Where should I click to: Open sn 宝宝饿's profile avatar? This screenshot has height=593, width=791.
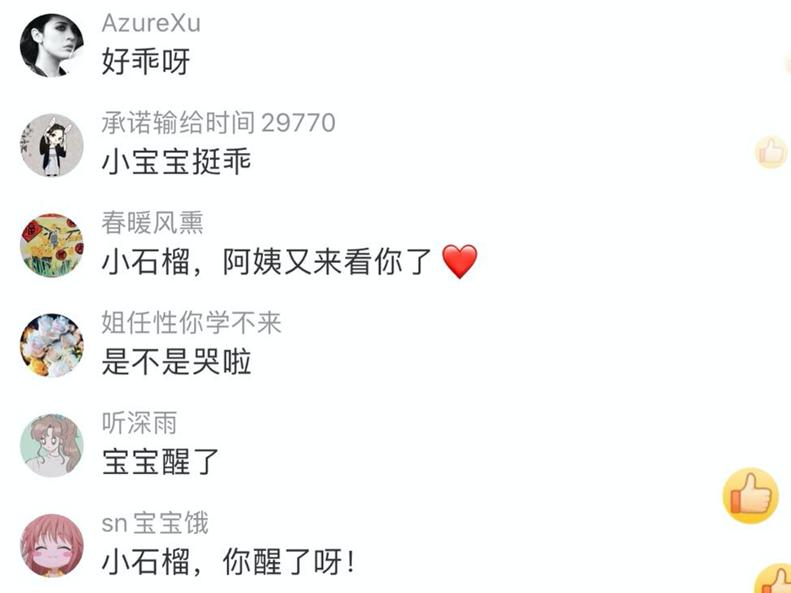coord(51,545)
